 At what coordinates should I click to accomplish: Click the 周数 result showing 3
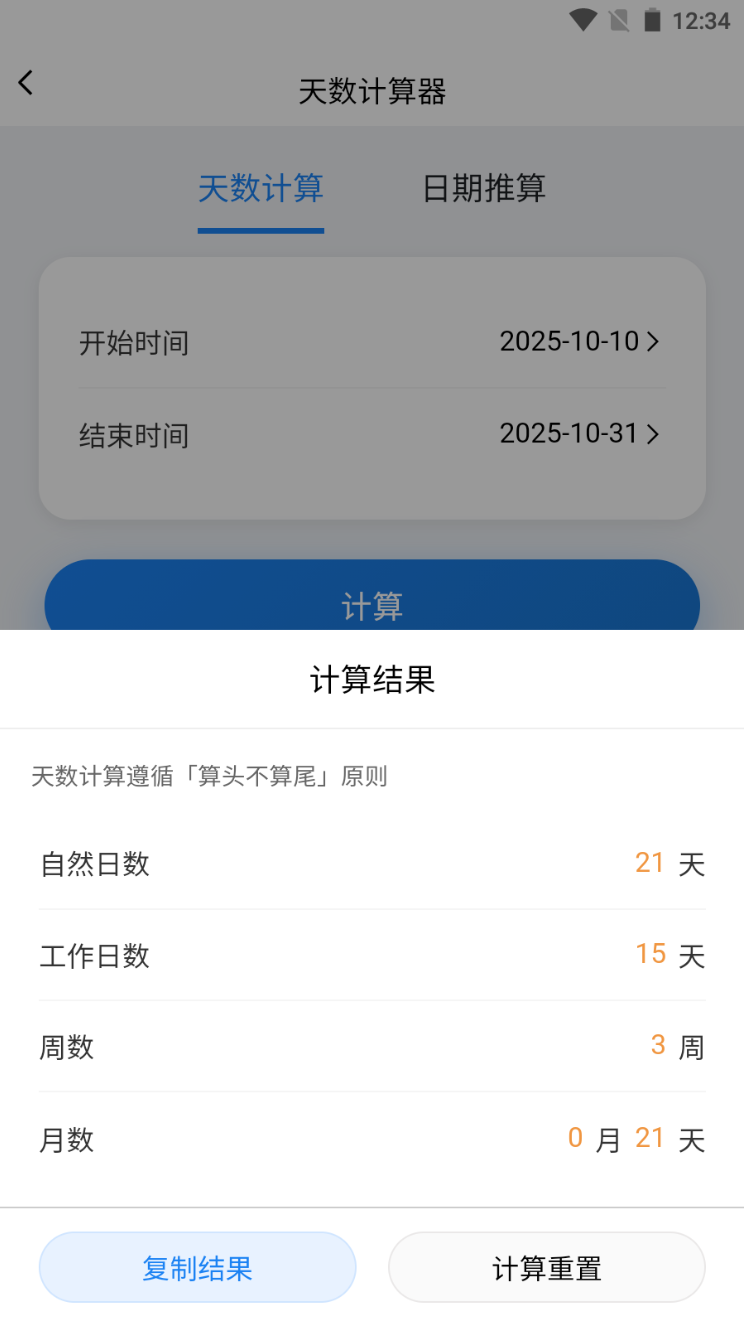click(x=658, y=1045)
